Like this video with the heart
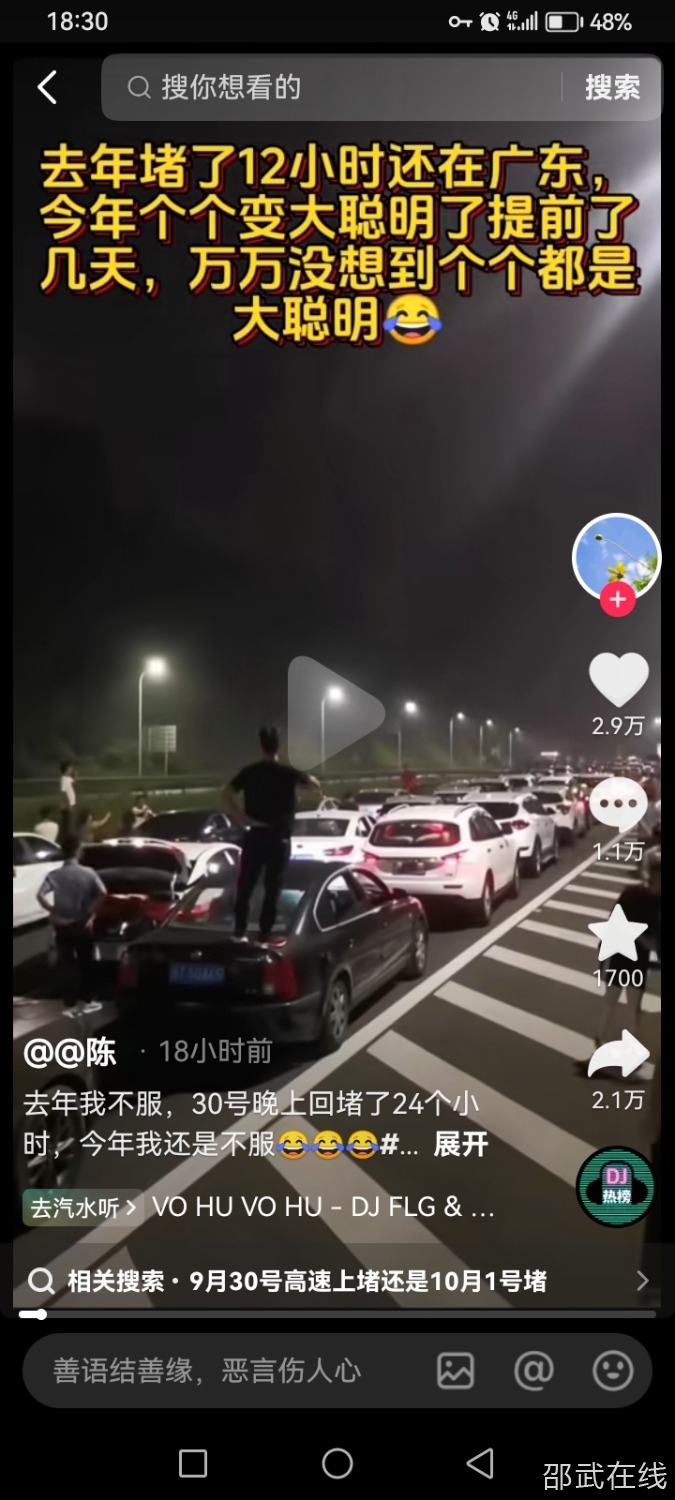The width and height of the screenshot is (675, 1500). tap(618, 681)
